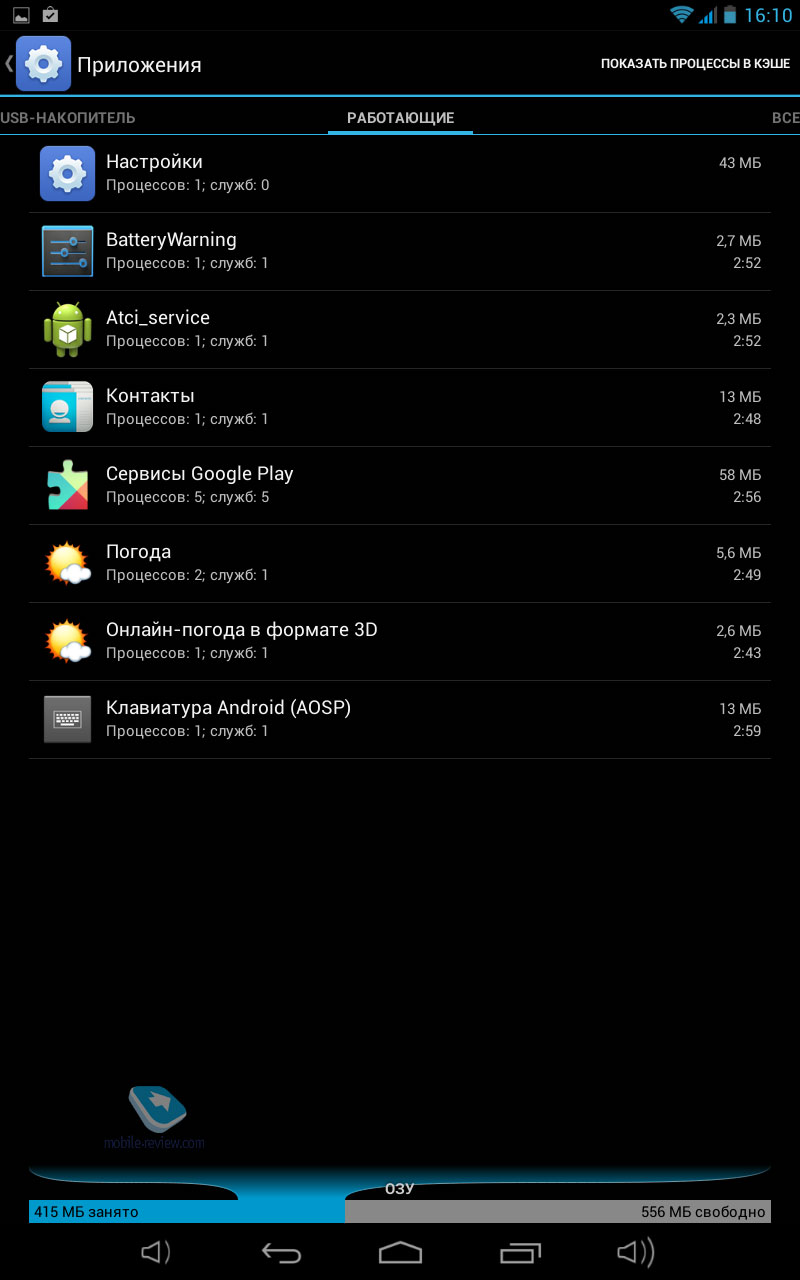Tap the system back button

coord(281,1252)
